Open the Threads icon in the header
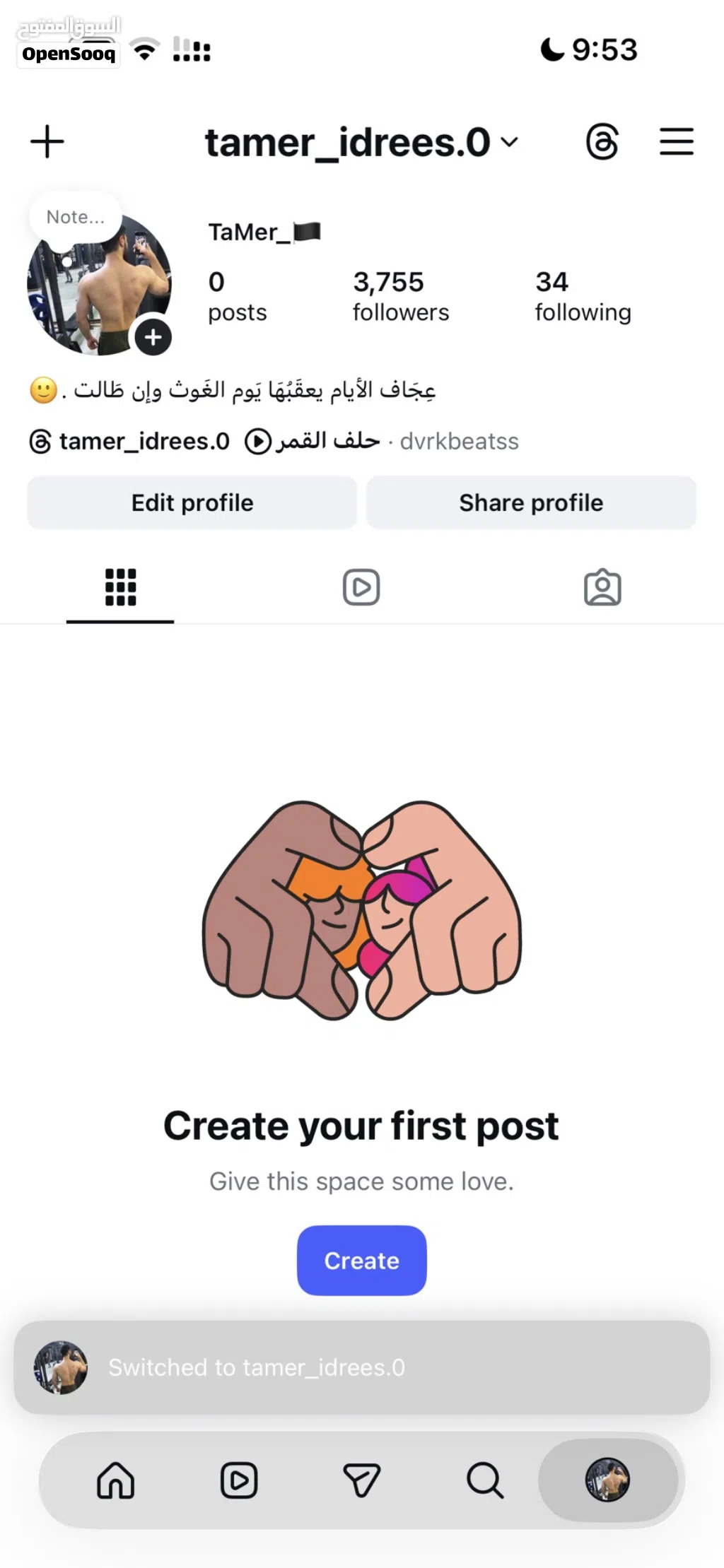 (x=602, y=142)
